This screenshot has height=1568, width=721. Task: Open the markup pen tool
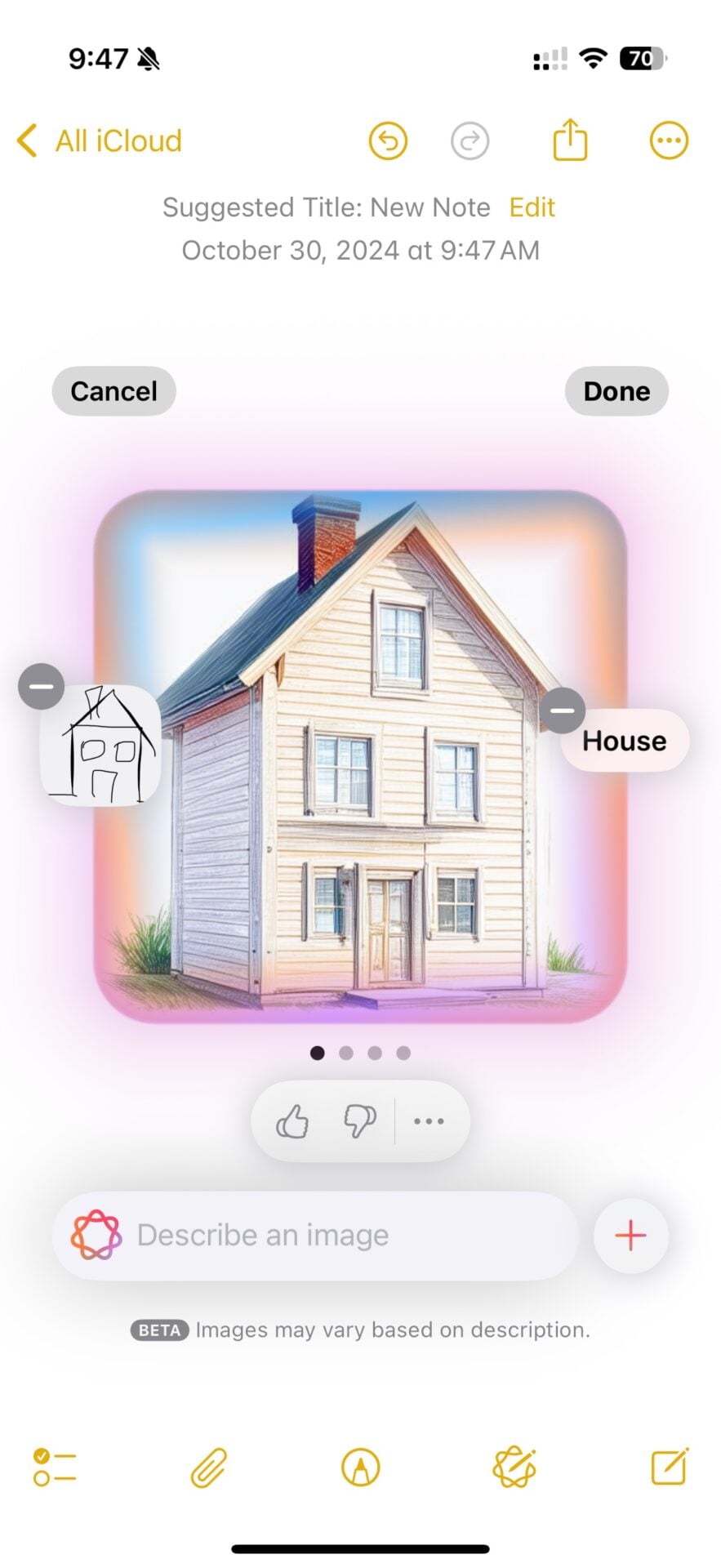(360, 1468)
